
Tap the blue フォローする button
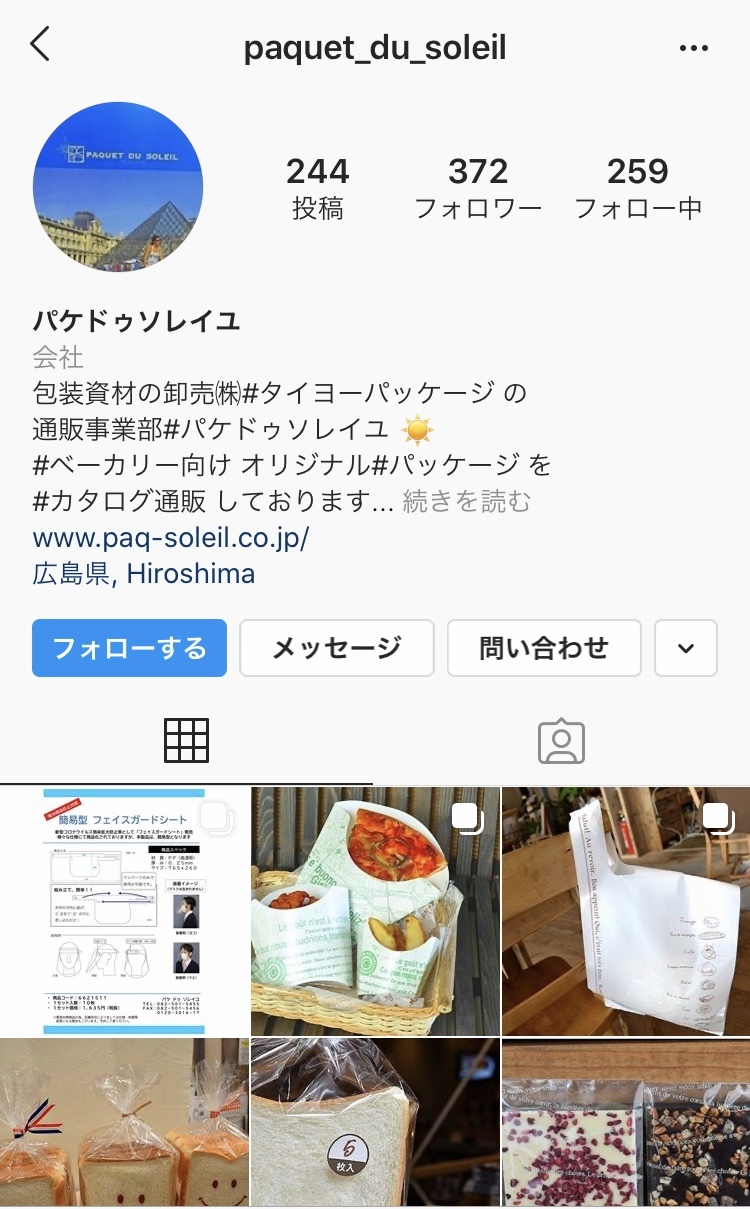click(130, 648)
